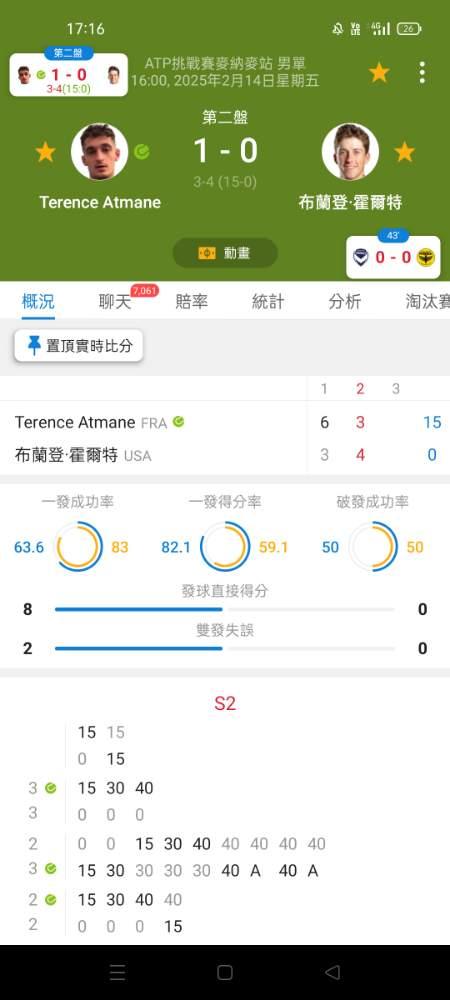This screenshot has height=1000, width=450.
Task: Open the mini 1 - 0 score card
Action: (x=69, y=75)
